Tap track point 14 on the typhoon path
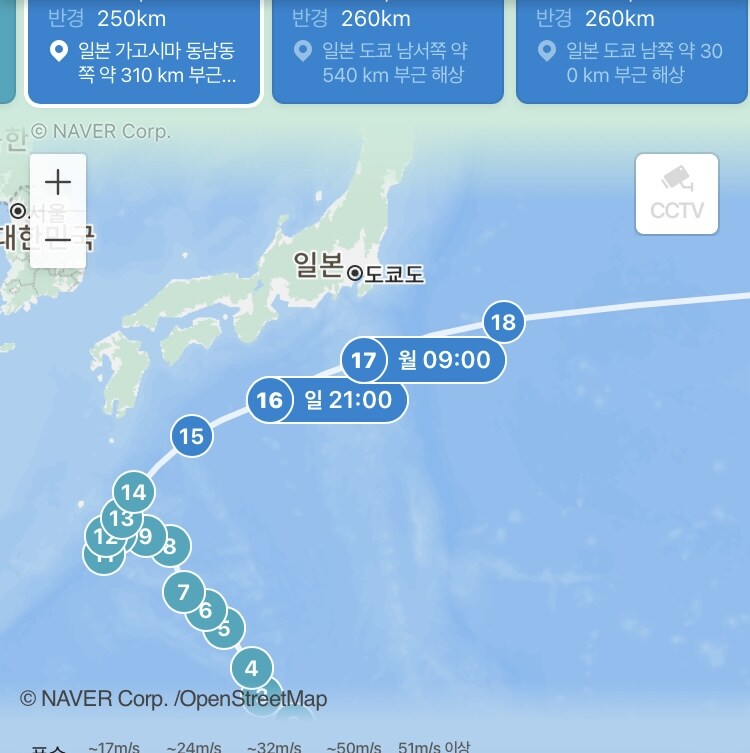This screenshot has width=750, height=753. point(134,492)
